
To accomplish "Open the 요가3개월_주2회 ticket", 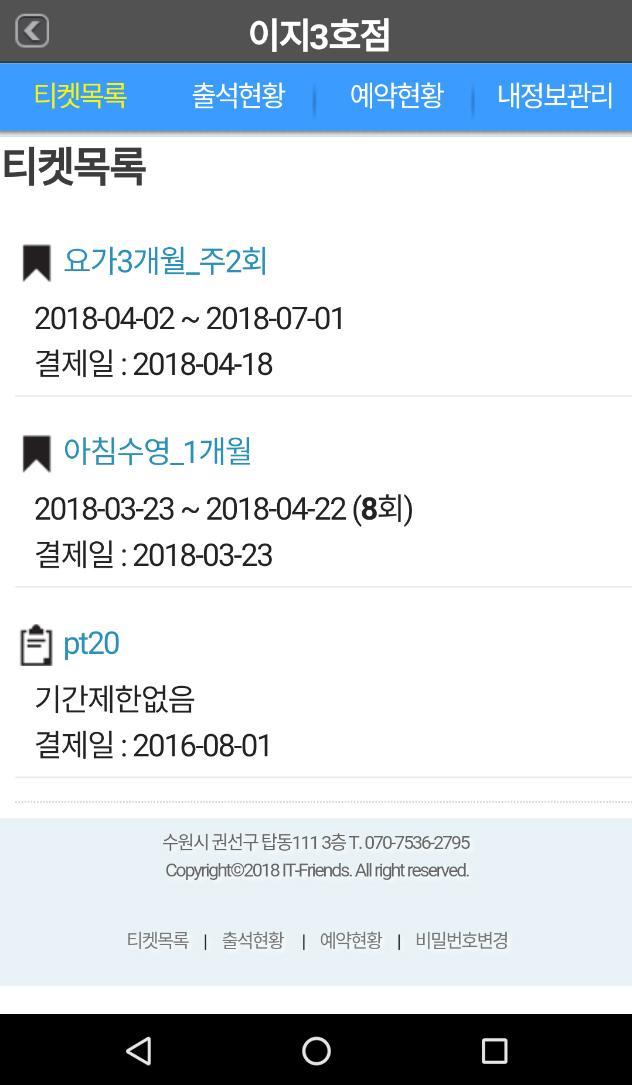I will (x=165, y=262).
